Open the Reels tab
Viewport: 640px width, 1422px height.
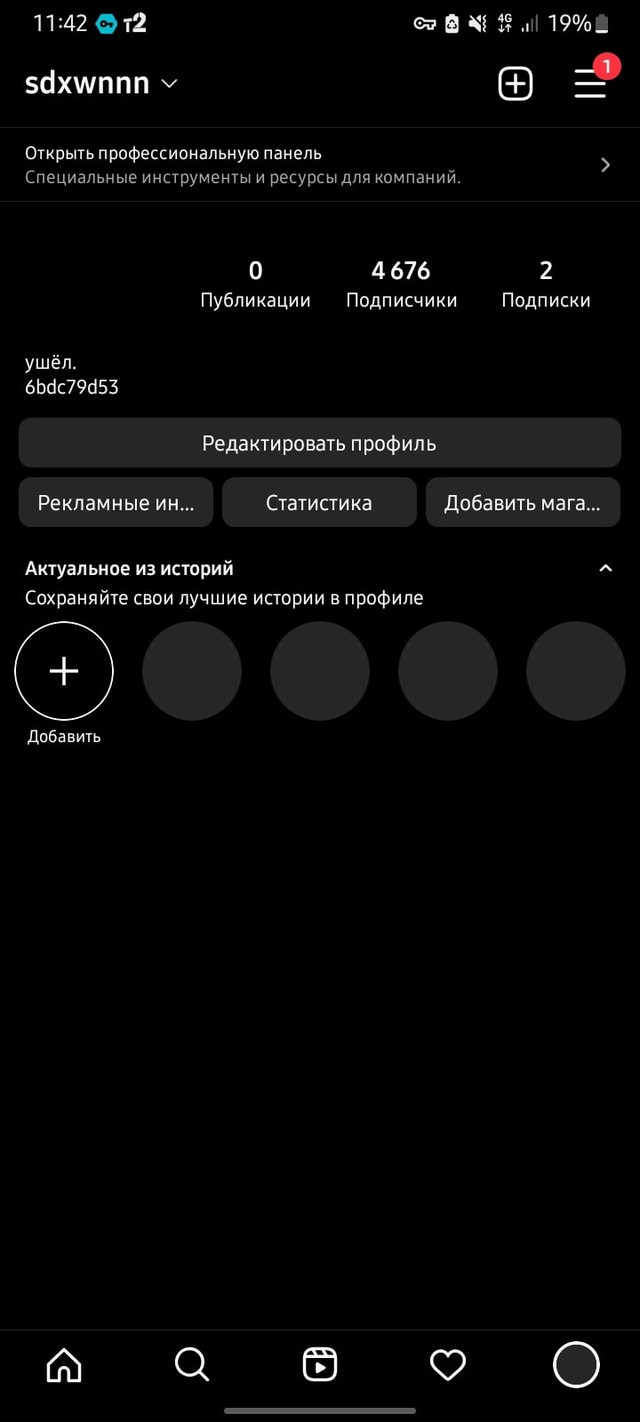click(x=320, y=1364)
